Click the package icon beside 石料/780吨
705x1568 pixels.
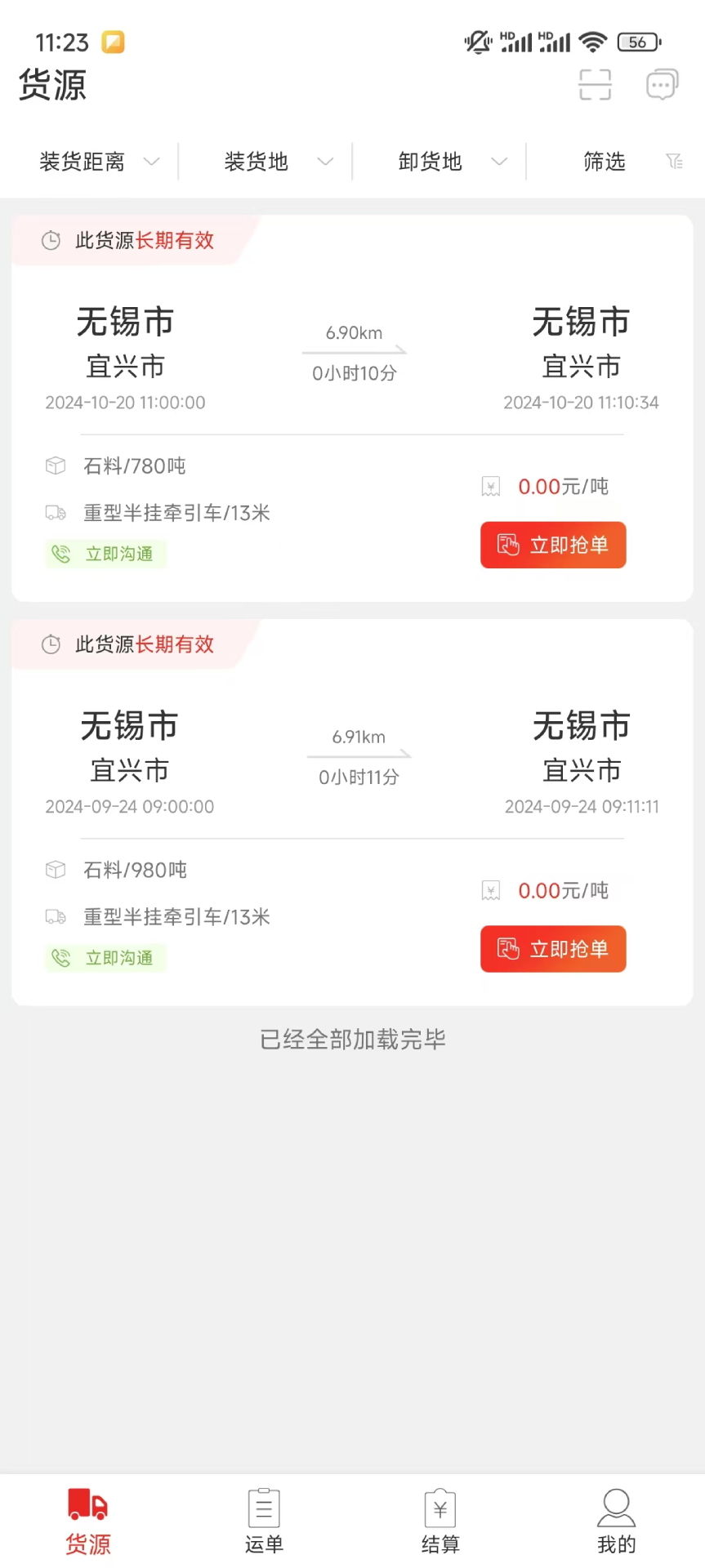[x=55, y=465]
